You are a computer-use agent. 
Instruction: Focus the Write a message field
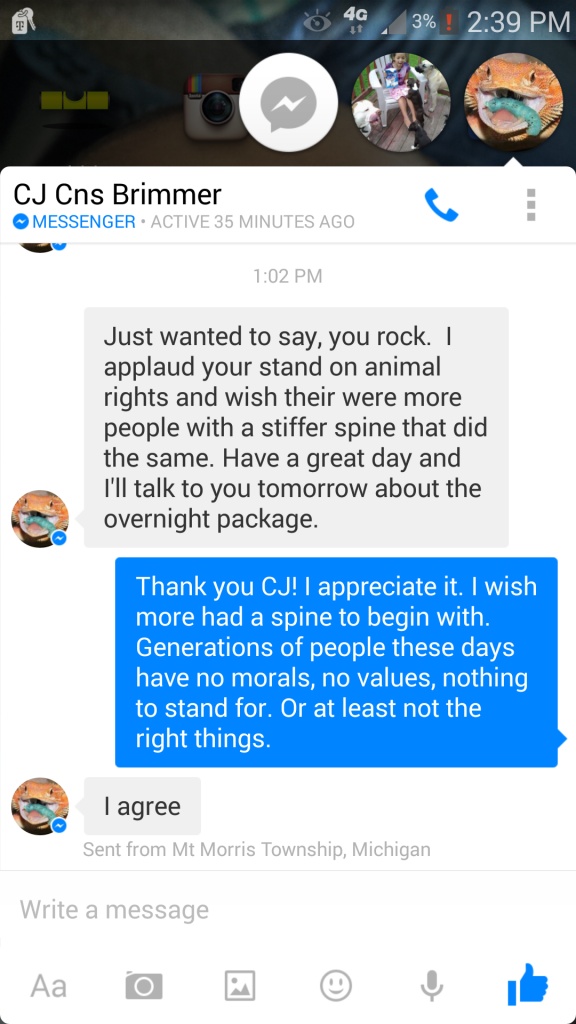click(288, 909)
